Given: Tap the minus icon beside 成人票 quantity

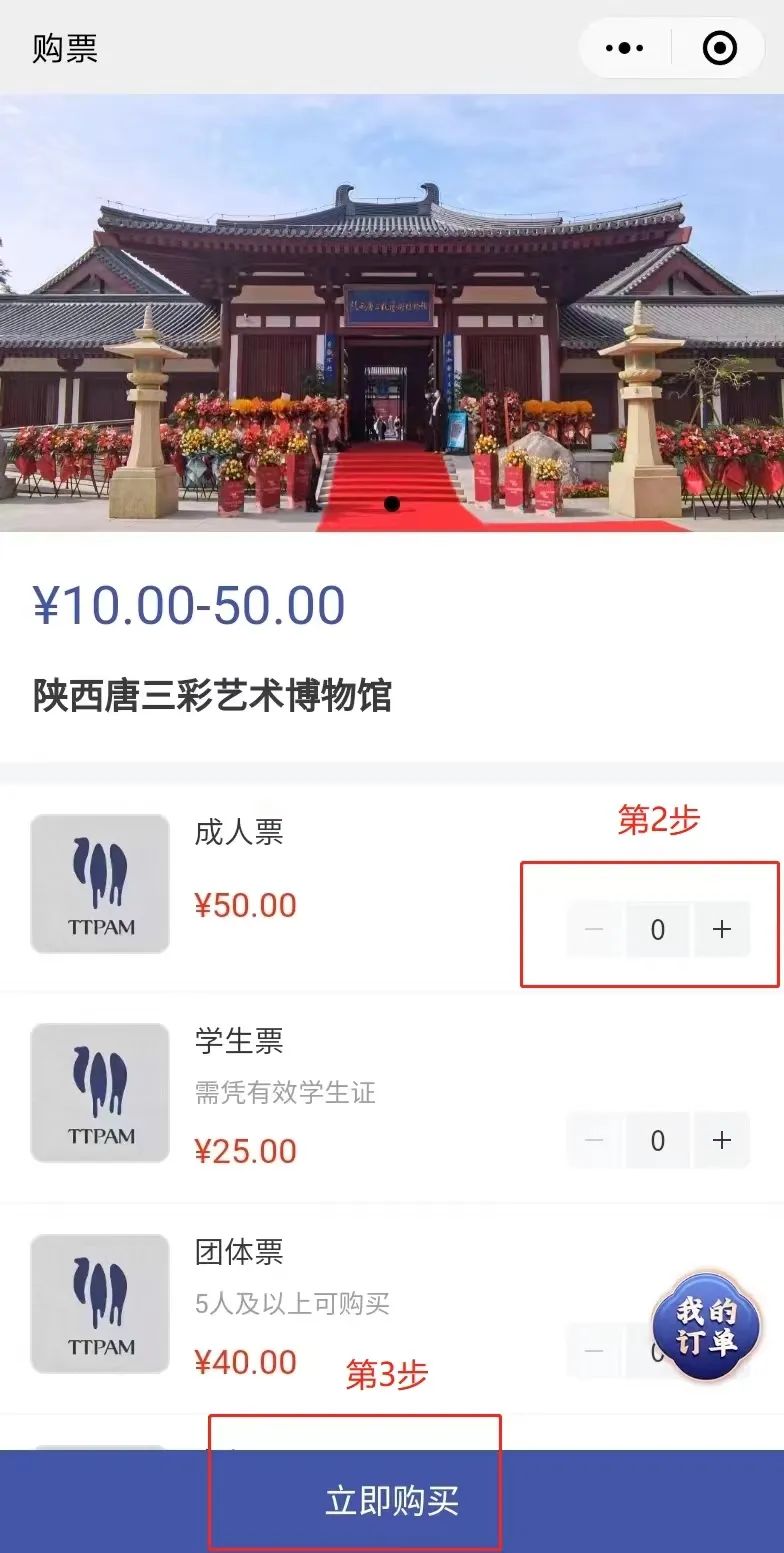Looking at the screenshot, I should (594, 929).
